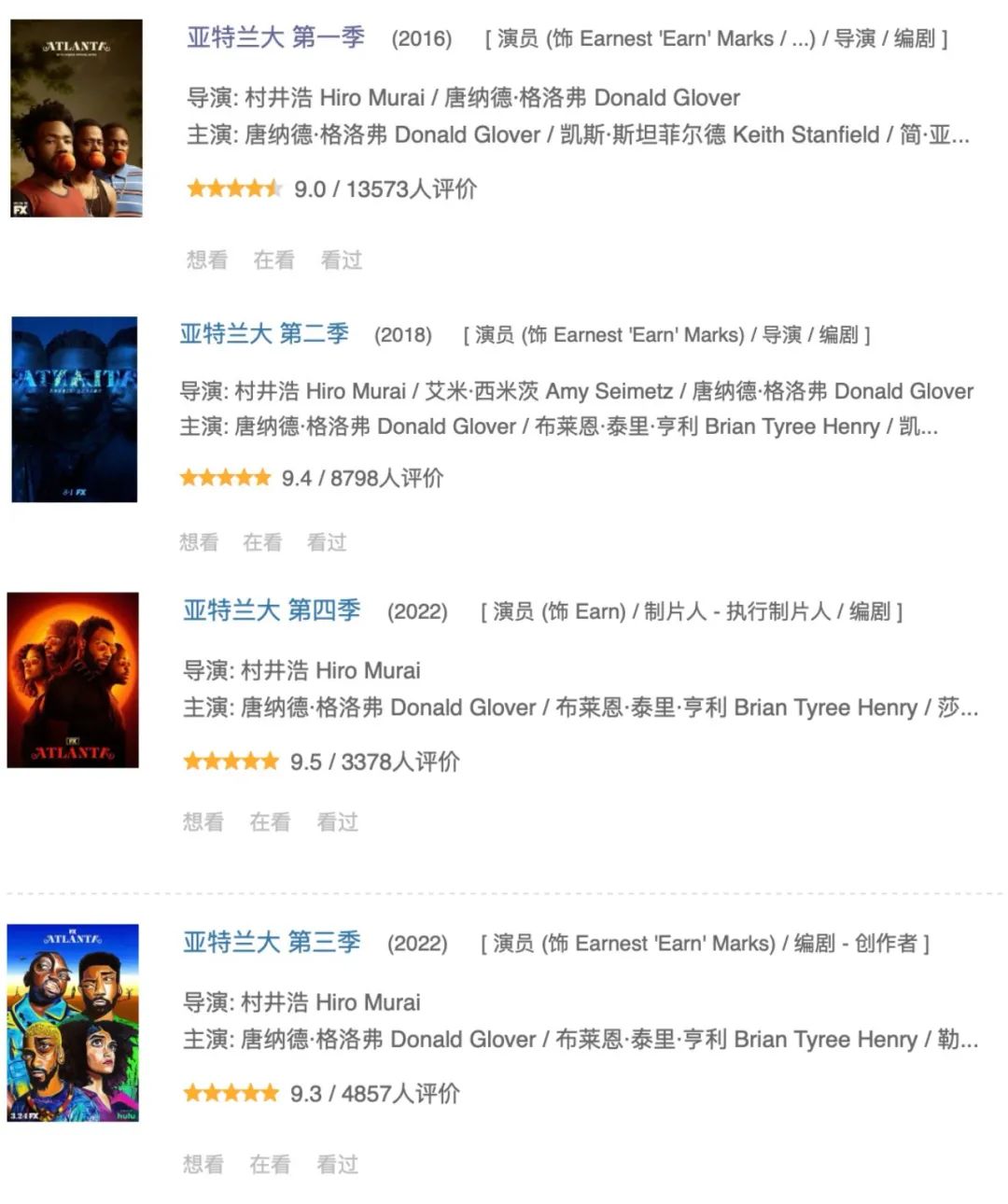
Task: Add 第四季 to 想看
Action: click(x=203, y=821)
